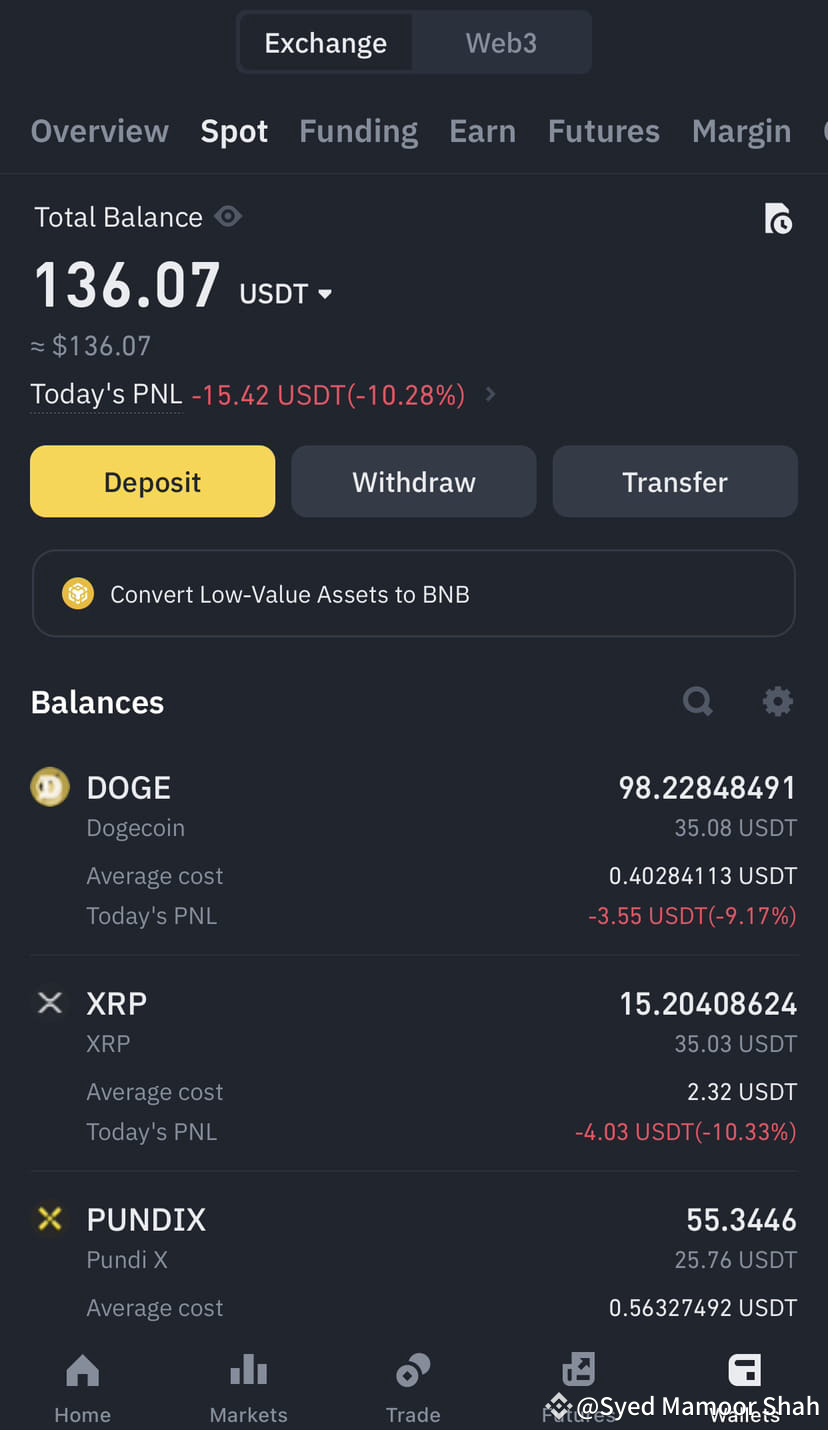Select the Dogecoin asset icon
Screen dimensions: 828x1430
pyautogui.click(x=50, y=787)
